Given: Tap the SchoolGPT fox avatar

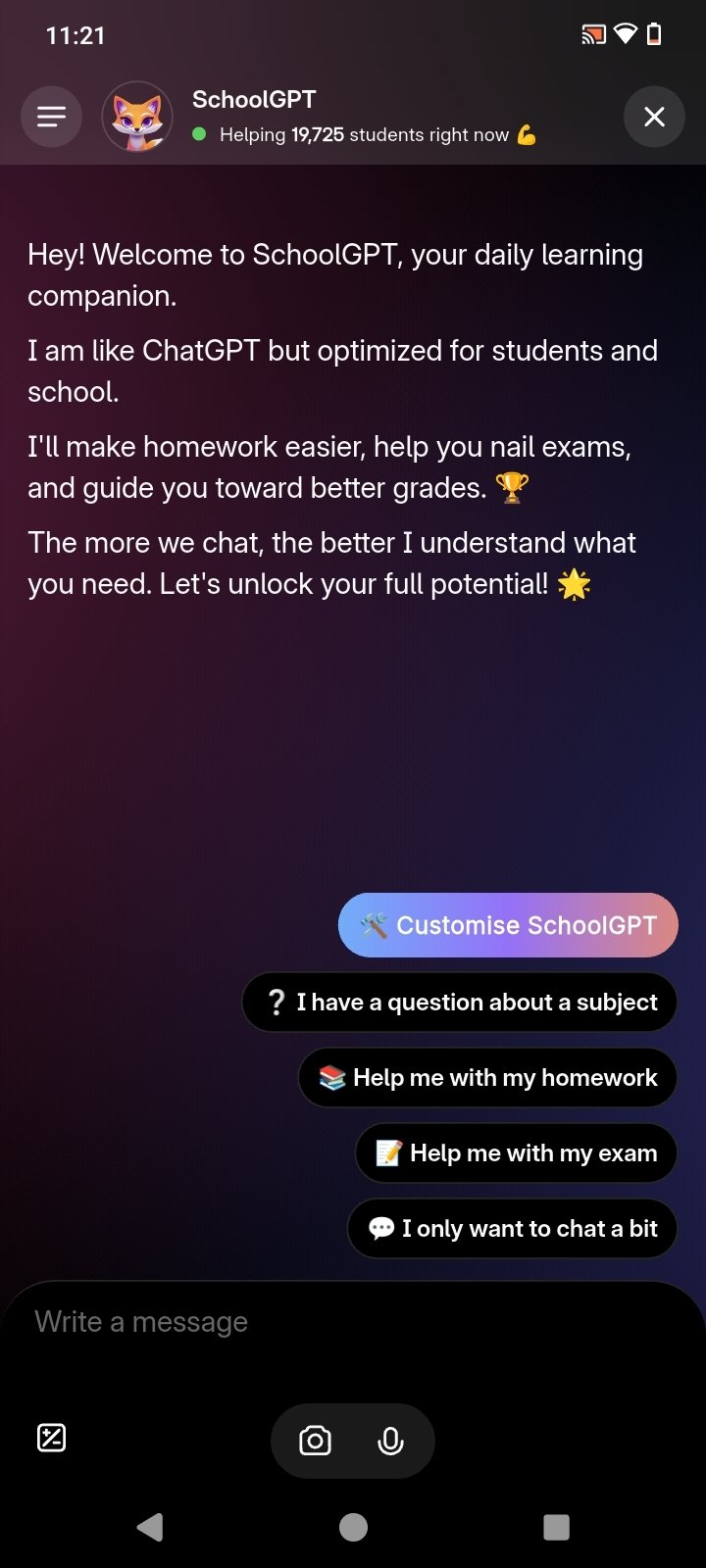Looking at the screenshot, I should [x=137, y=116].
